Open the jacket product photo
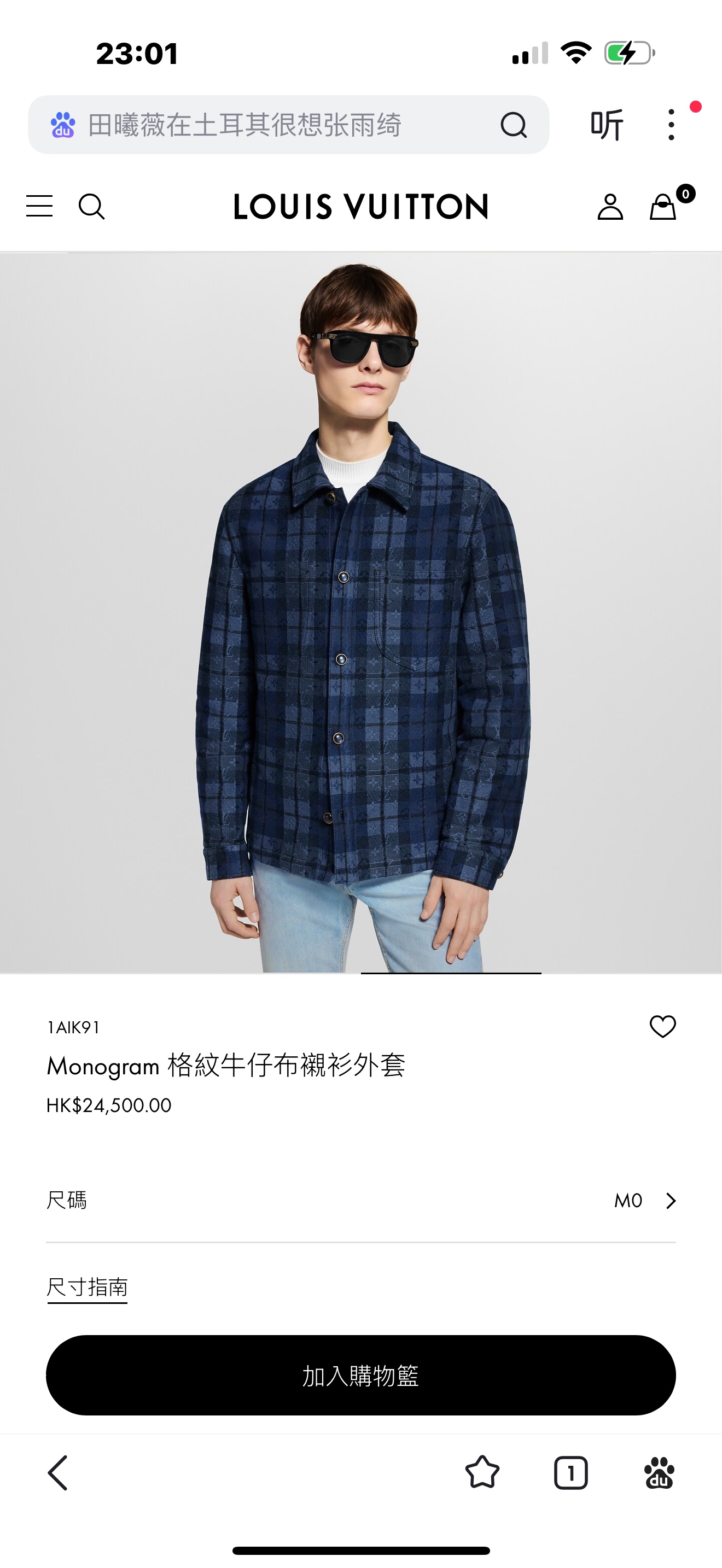The height and width of the screenshot is (1568, 722). tap(361, 612)
